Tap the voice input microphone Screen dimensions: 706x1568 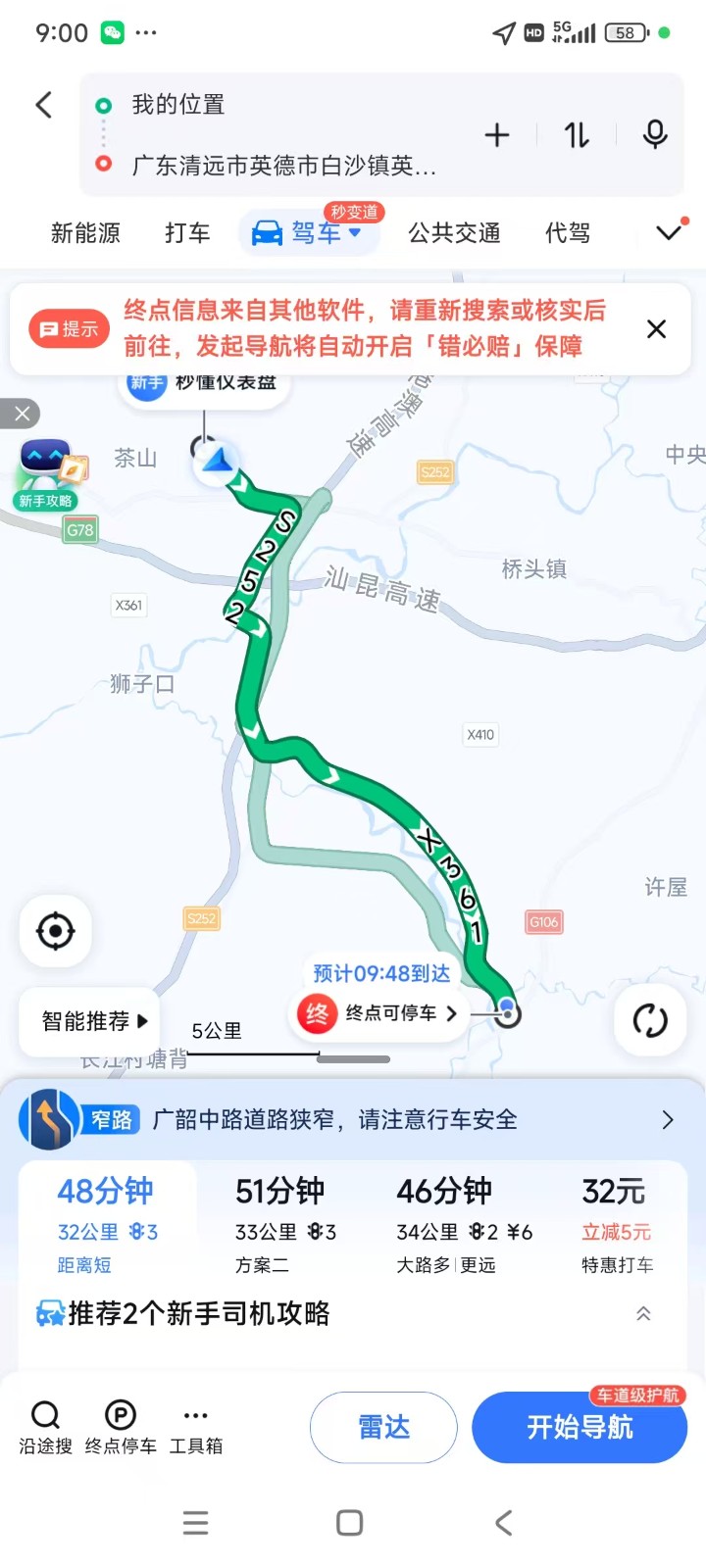pyautogui.click(x=654, y=135)
